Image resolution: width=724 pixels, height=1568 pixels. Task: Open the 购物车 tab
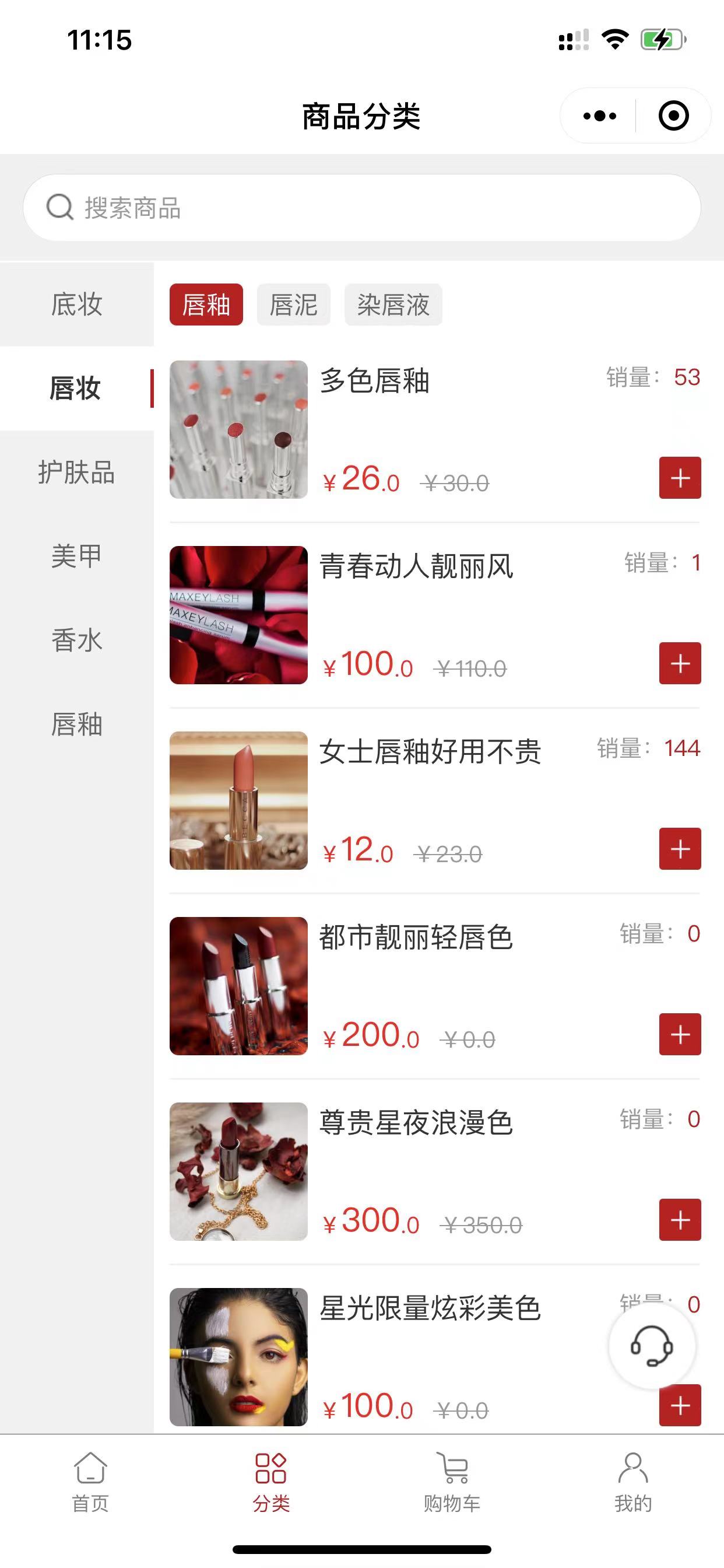[x=452, y=1482]
